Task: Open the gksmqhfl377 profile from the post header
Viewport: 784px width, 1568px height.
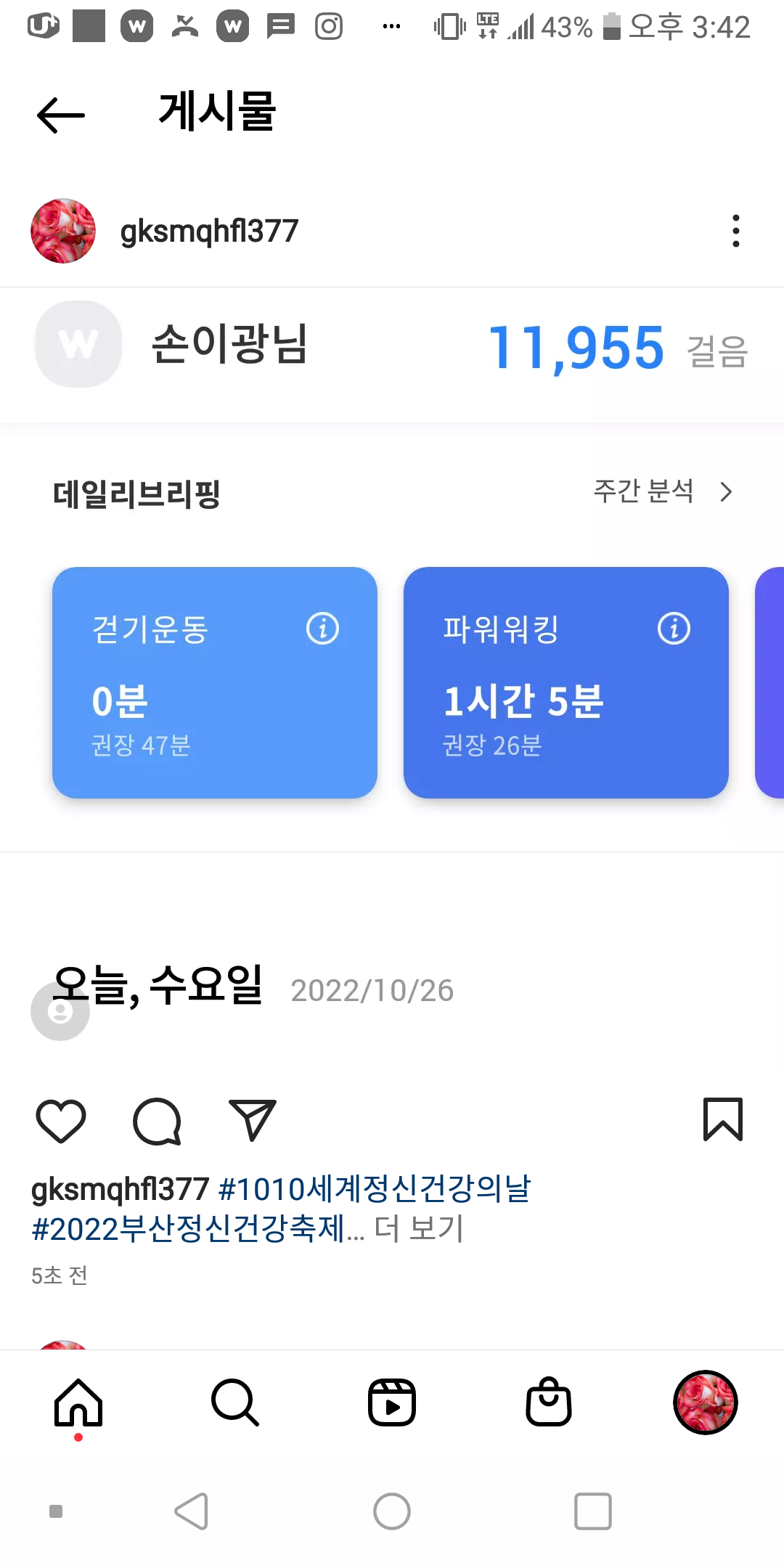Action: click(x=209, y=231)
